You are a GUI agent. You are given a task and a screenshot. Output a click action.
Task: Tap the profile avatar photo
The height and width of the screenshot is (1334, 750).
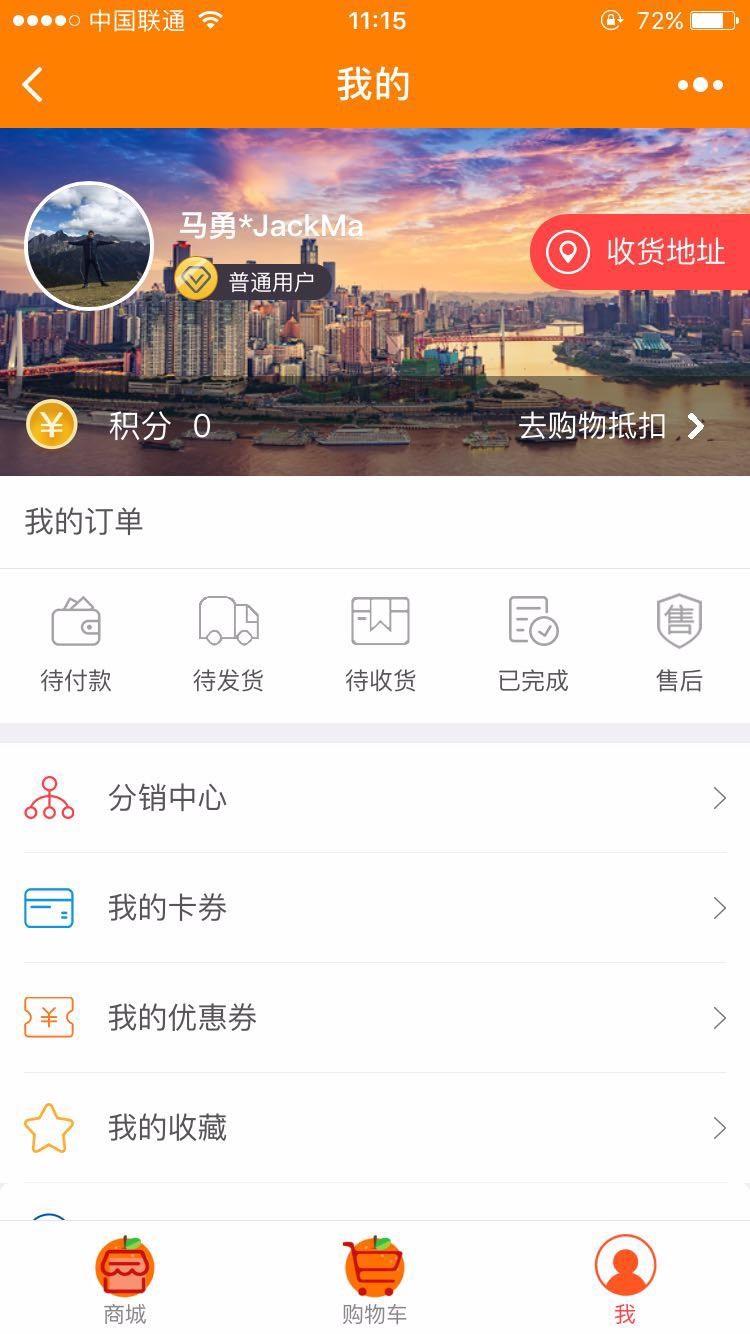tap(89, 246)
